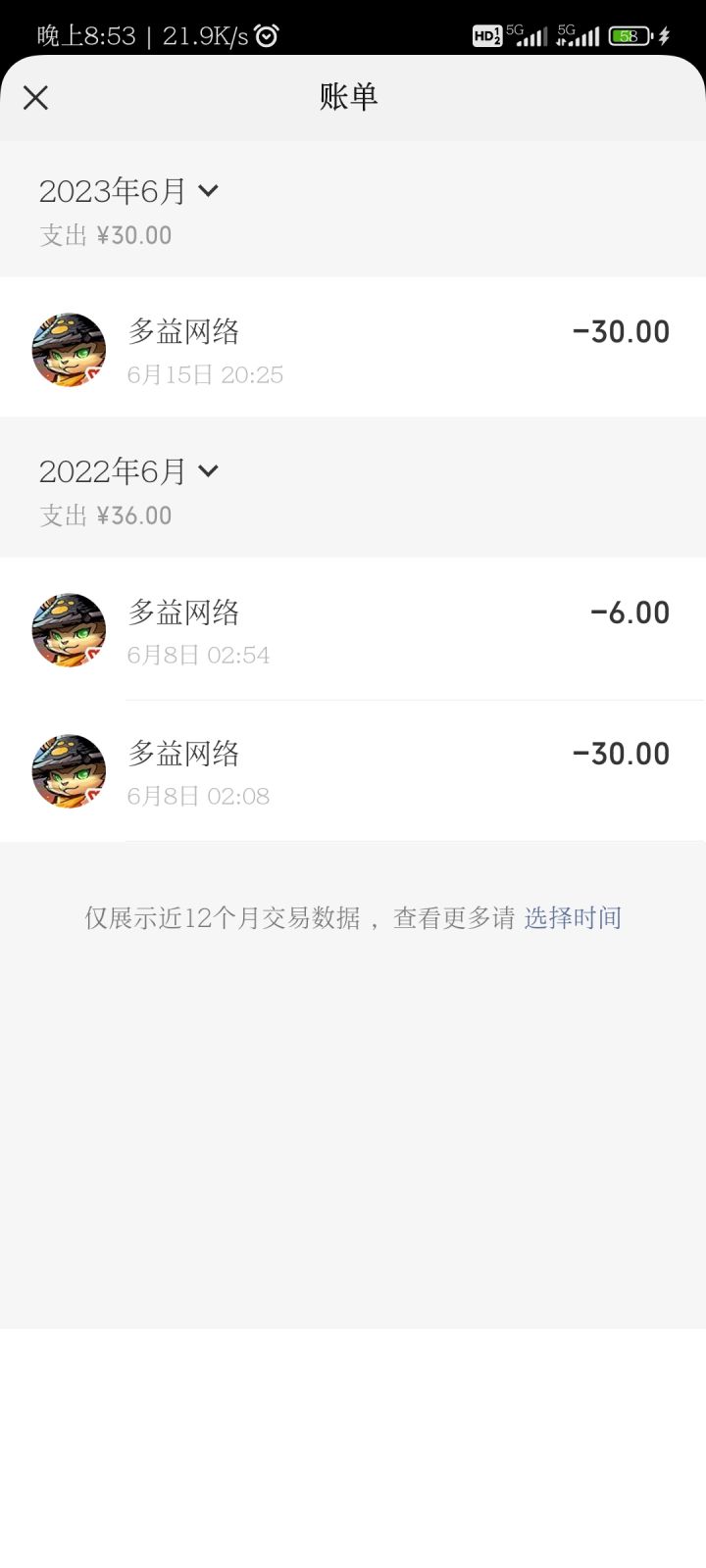Tap the 多益网络 avatar for the June 8 02:08 payment

69,772
